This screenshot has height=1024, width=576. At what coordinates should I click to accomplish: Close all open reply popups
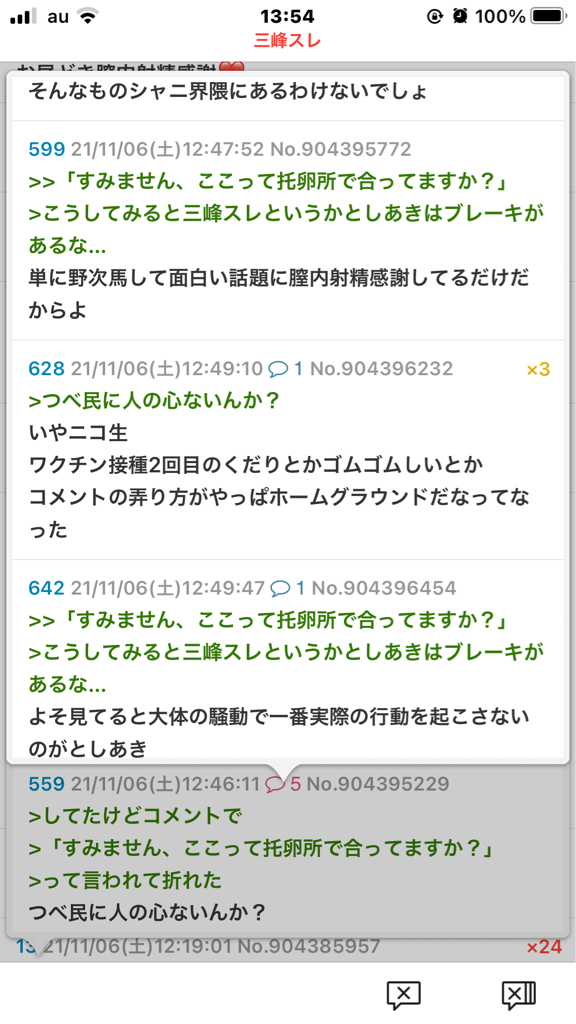tap(519, 995)
